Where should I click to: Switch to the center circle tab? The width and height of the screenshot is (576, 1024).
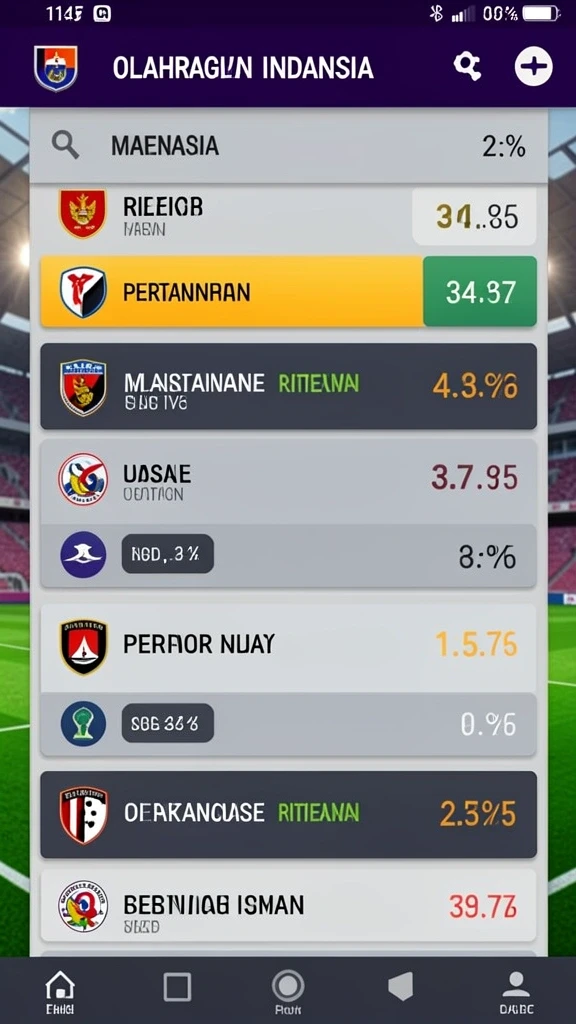(288, 991)
